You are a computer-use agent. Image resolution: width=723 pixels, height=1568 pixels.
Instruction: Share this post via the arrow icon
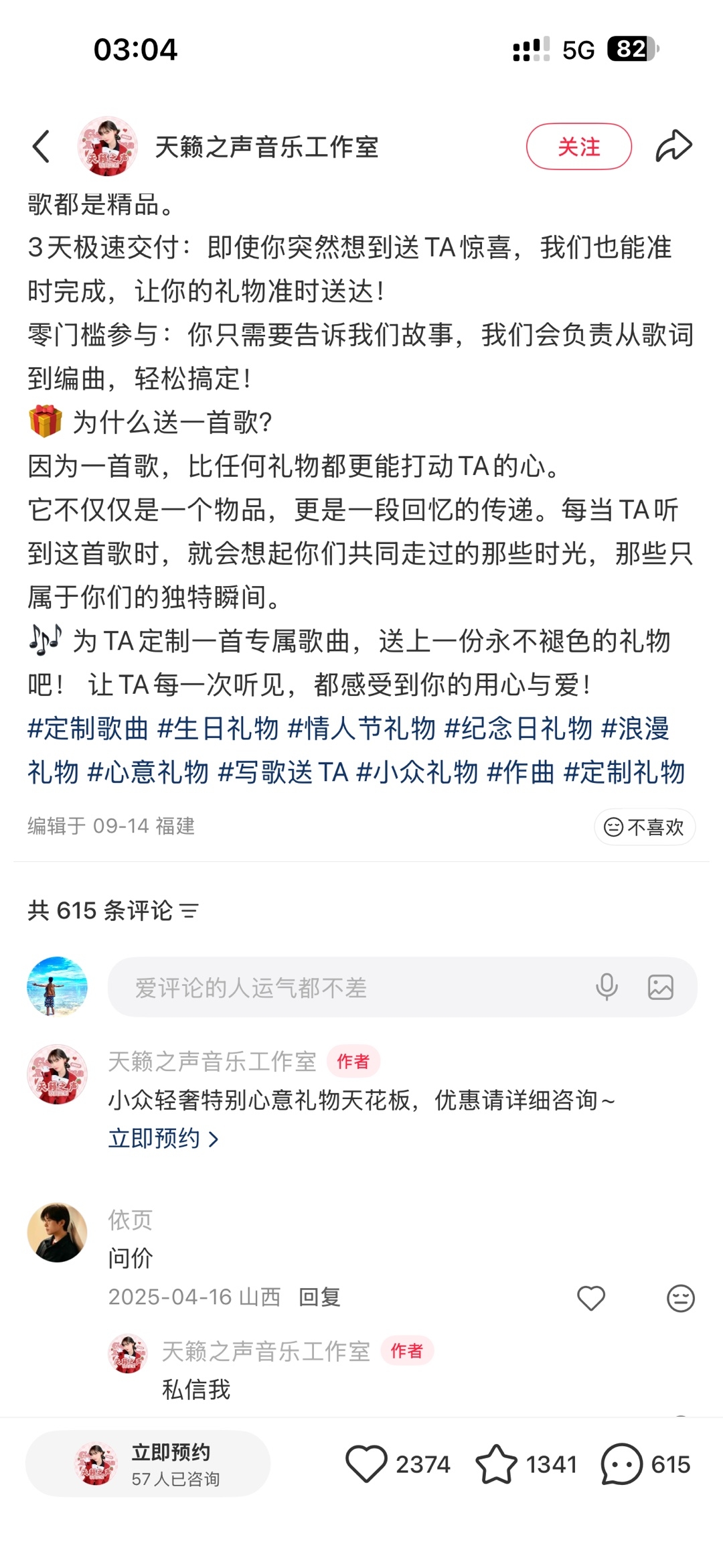673,146
